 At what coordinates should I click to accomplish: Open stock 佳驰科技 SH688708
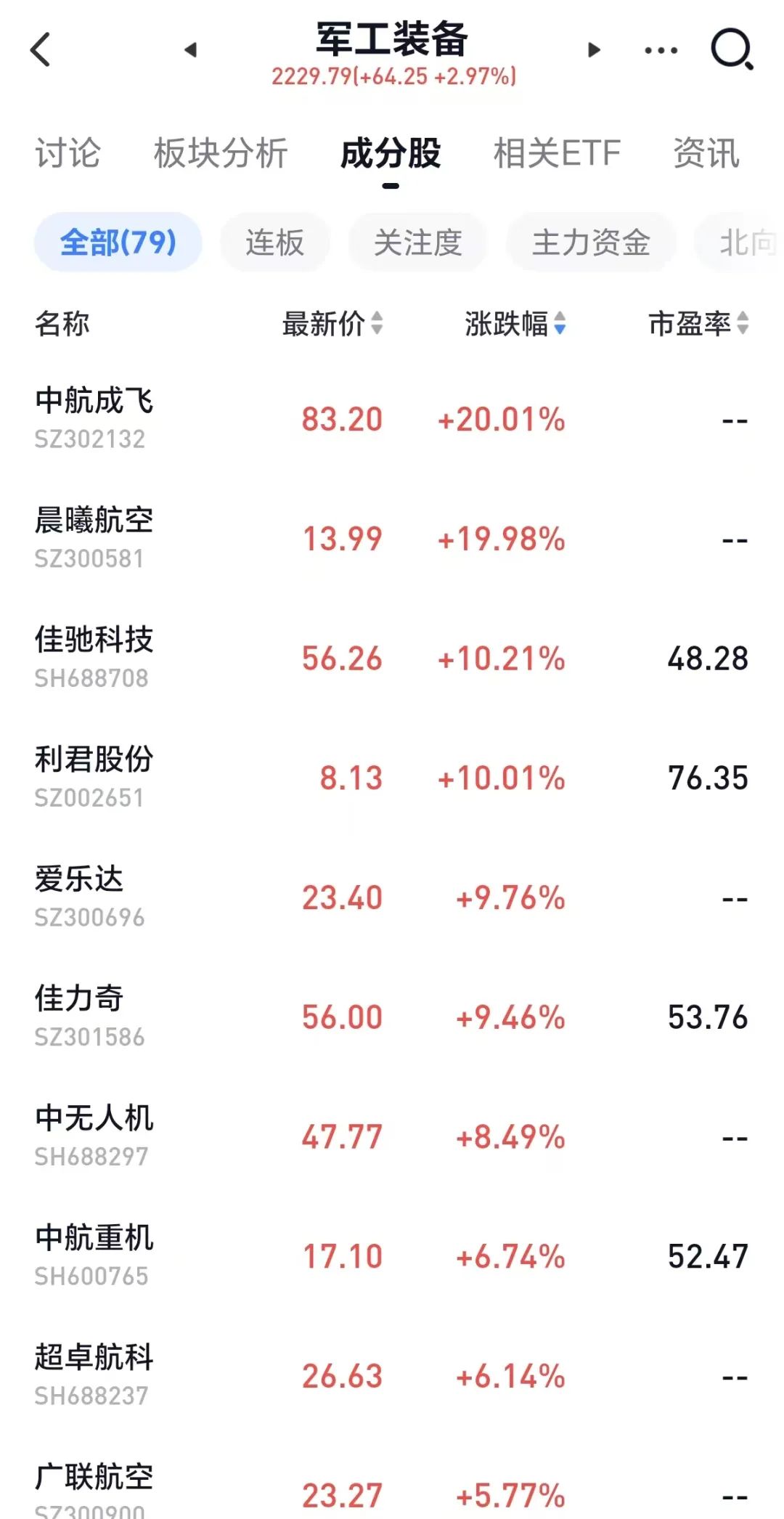coord(392,658)
